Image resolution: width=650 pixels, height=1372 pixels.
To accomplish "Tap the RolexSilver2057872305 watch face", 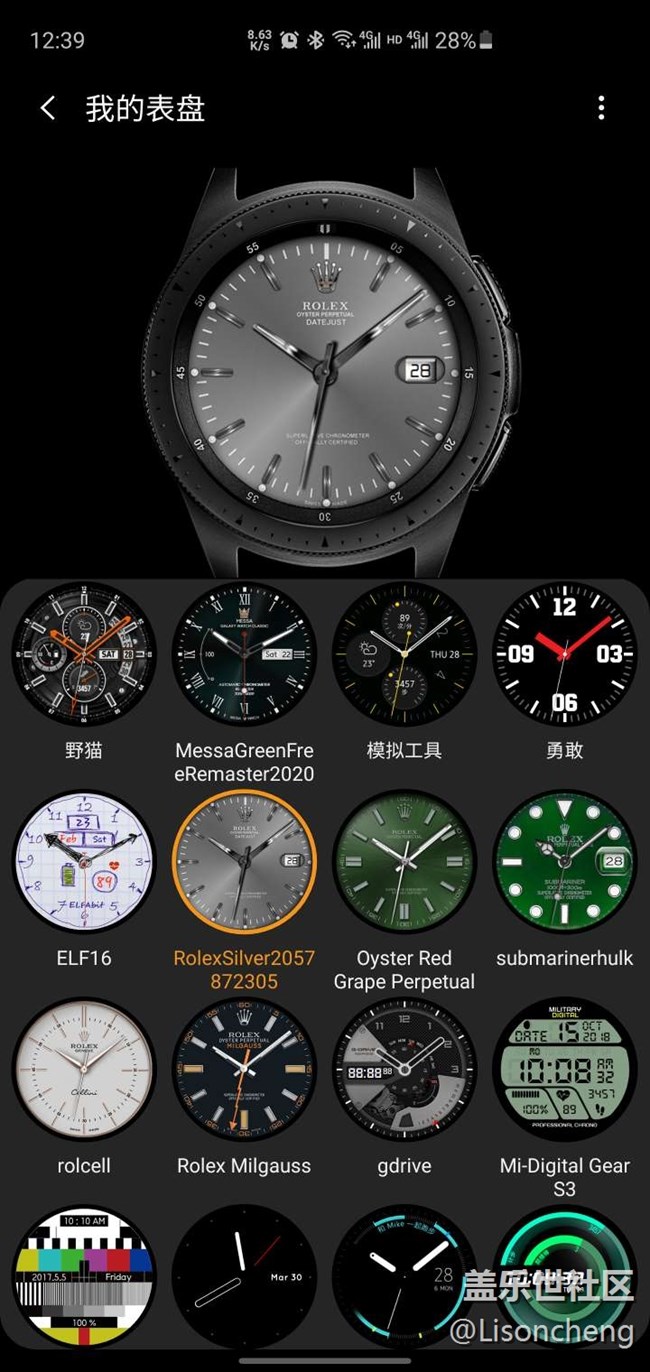I will [244, 862].
